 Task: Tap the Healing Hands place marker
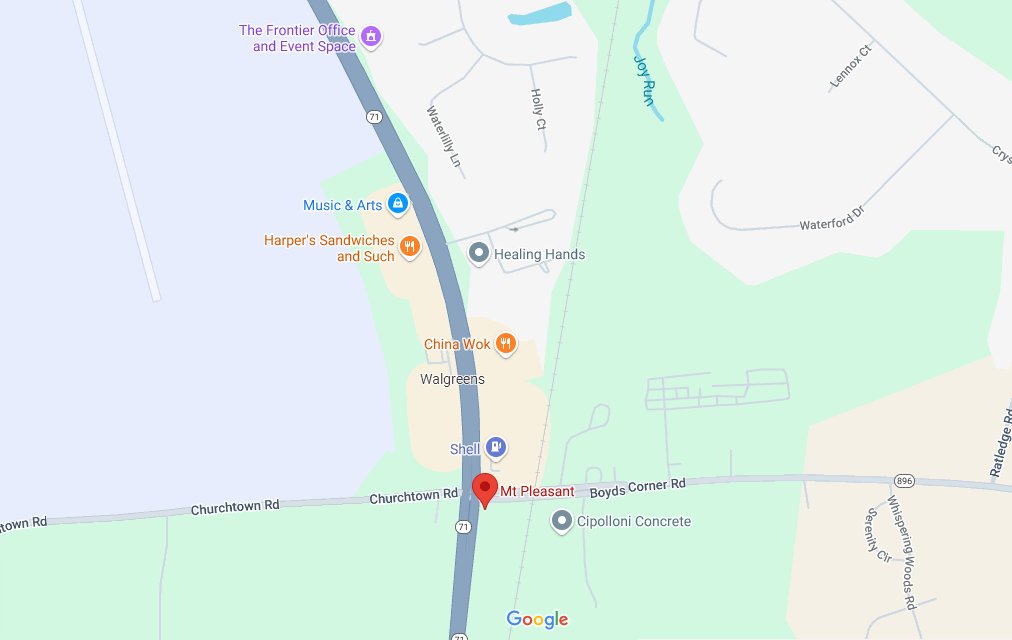[479, 254]
